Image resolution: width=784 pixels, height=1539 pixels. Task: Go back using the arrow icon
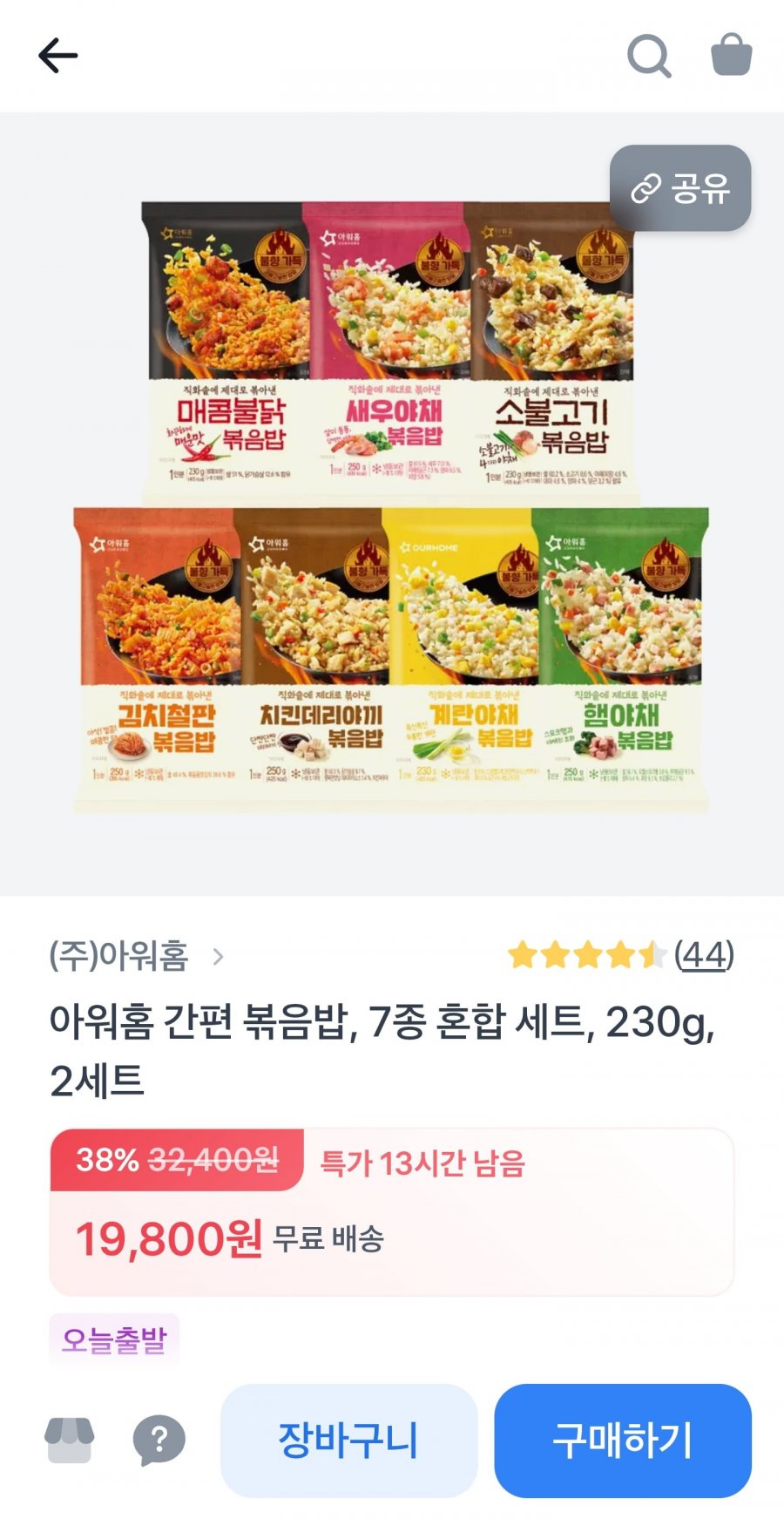click(58, 56)
